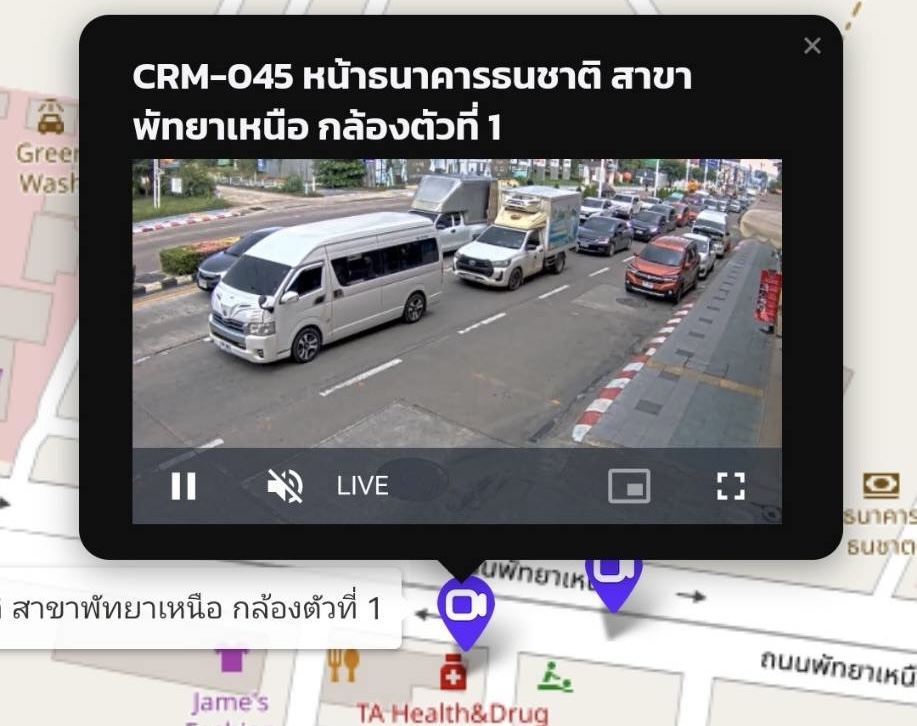Expand the video to fullscreen
Screen dimensions: 917x726
coord(731,486)
